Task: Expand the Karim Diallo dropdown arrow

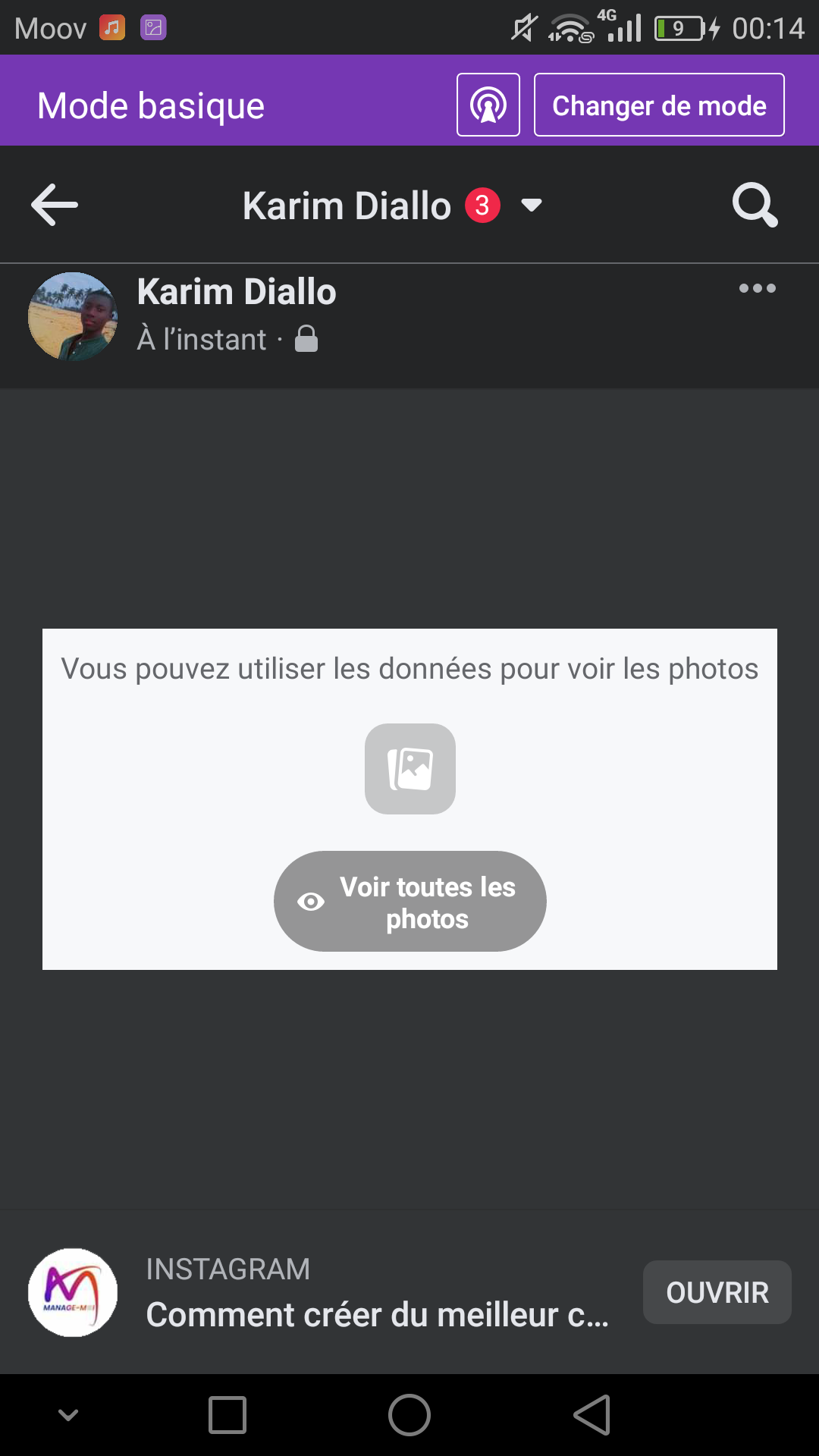Action: [532, 205]
